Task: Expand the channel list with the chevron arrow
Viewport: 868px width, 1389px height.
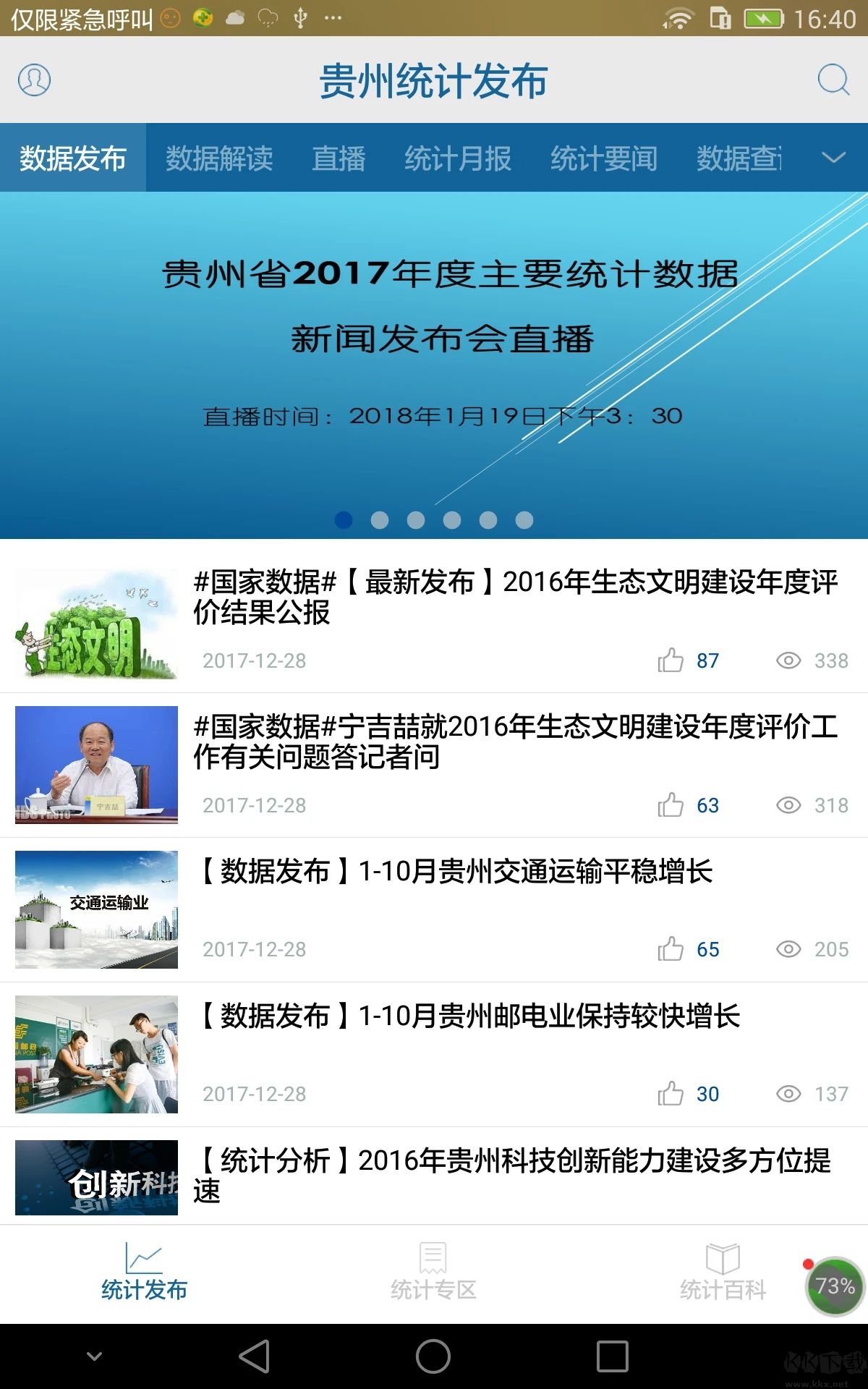Action: point(833,158)
